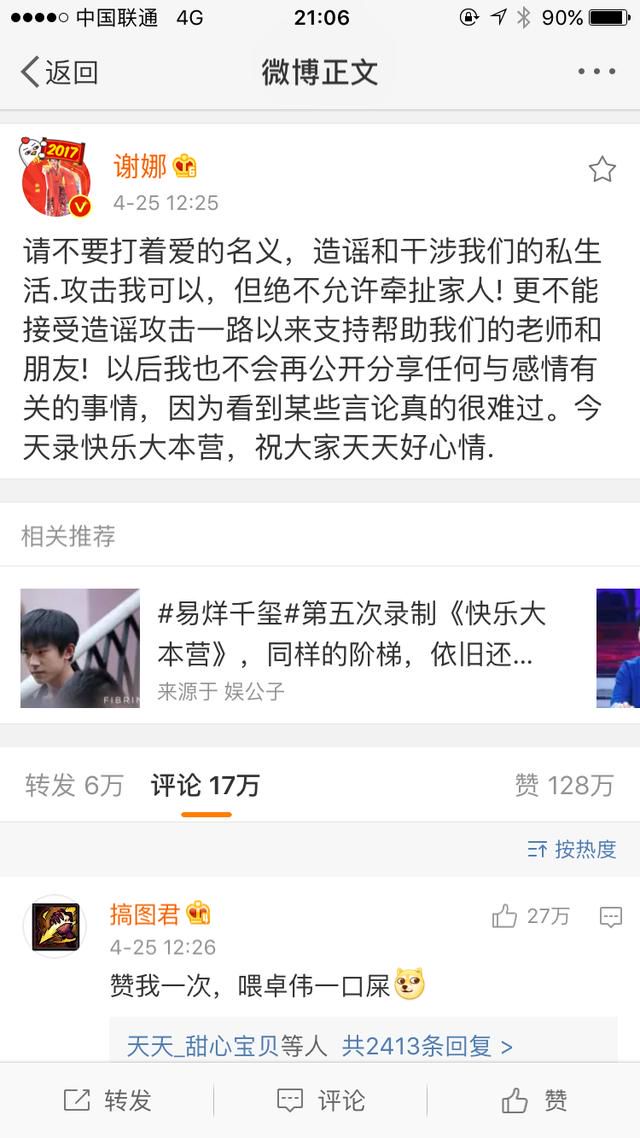Like 搞图君's comment

pos(530,917)
